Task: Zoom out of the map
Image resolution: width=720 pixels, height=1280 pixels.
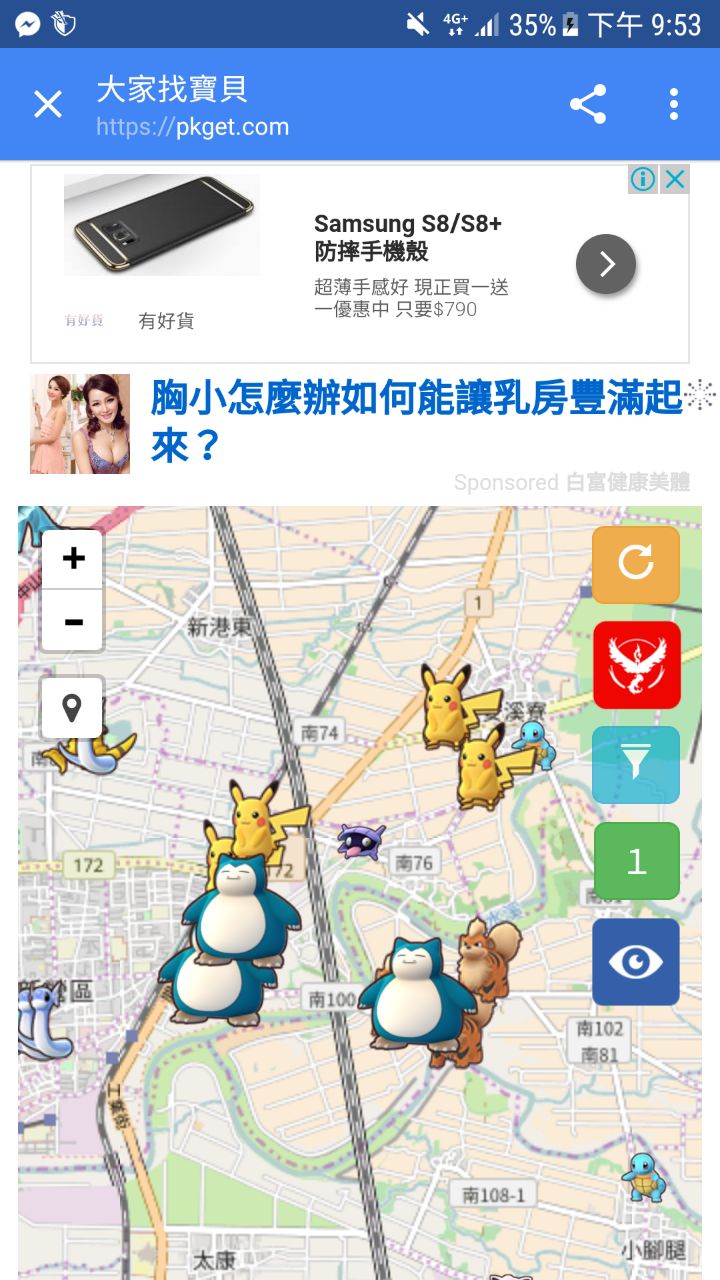Action: [73, 622]
